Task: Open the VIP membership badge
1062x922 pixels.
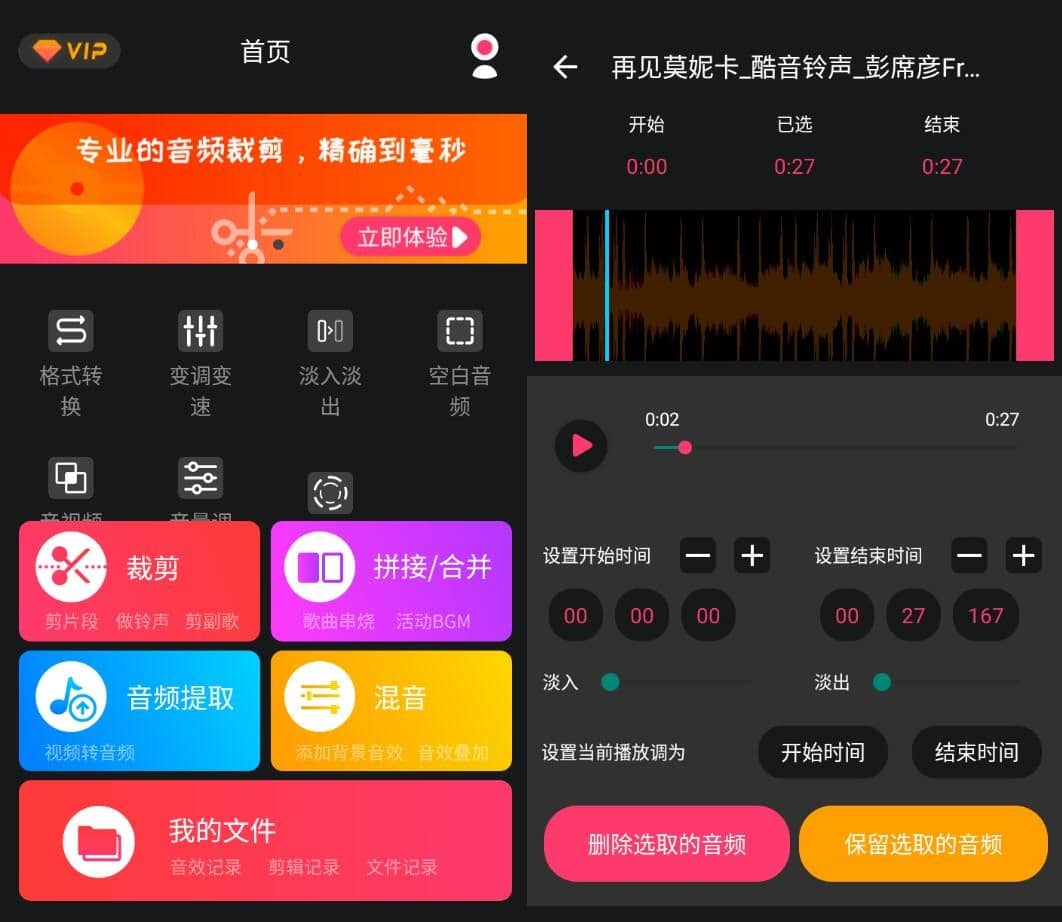Action: (x=69, y=51)
